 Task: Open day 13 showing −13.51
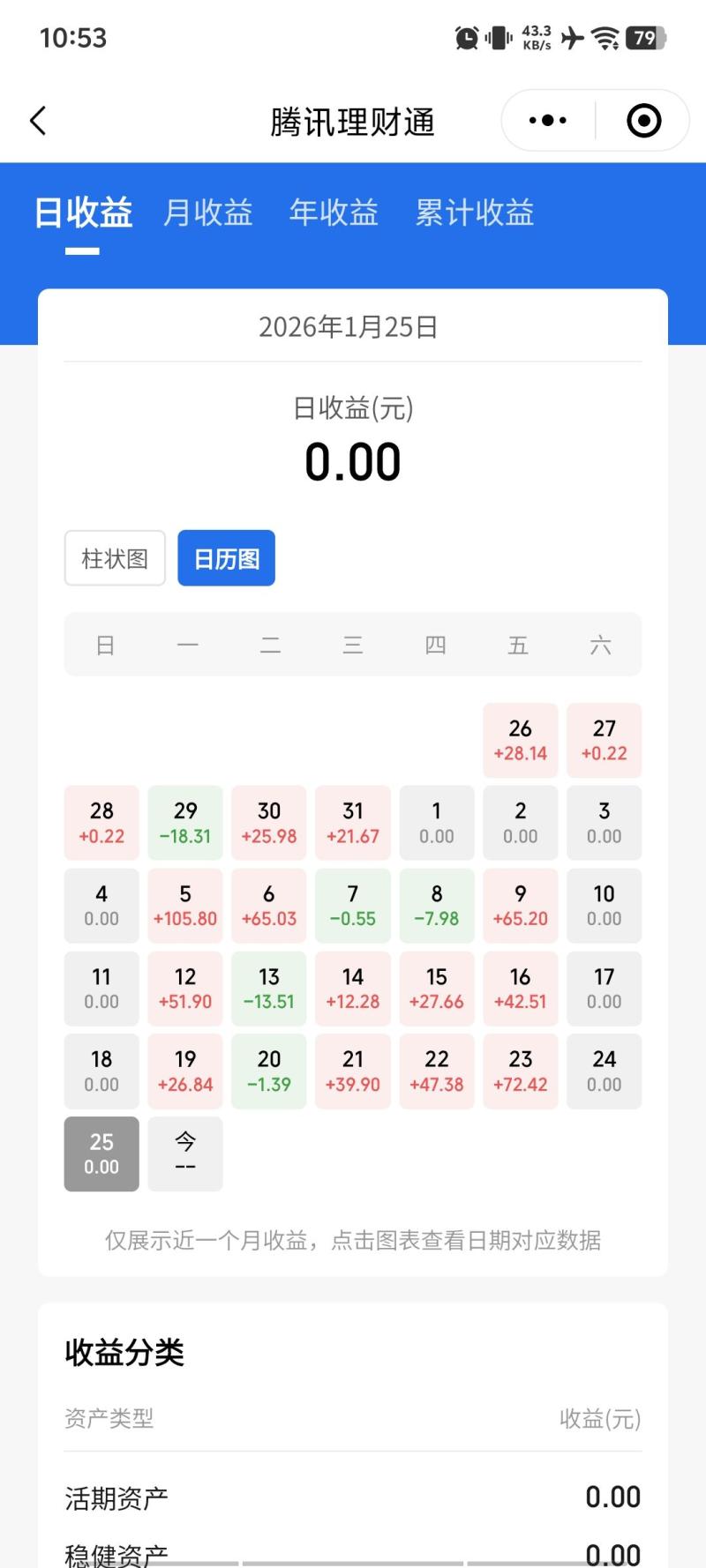point(269,989)
